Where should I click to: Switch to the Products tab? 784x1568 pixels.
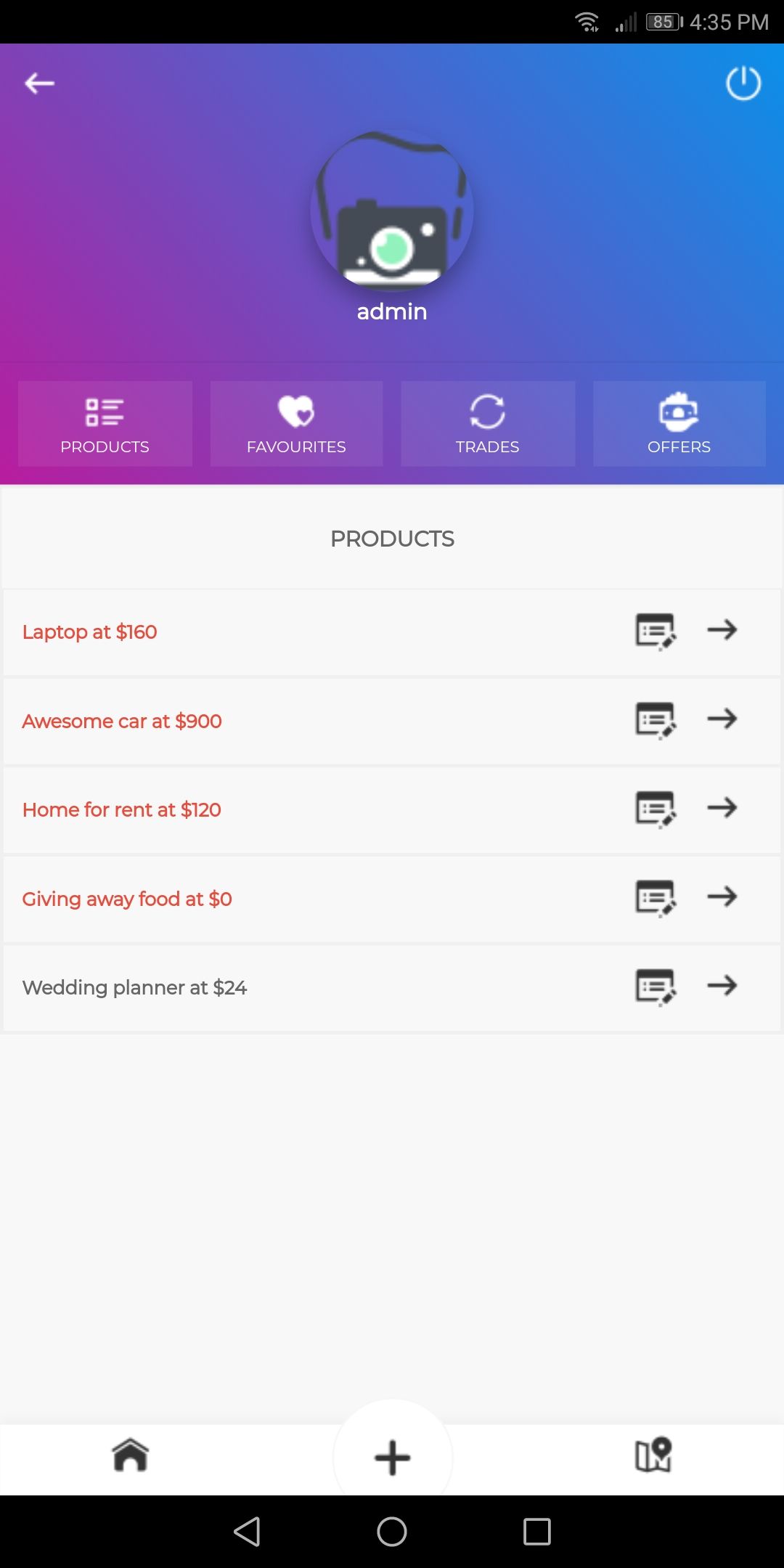105,424
